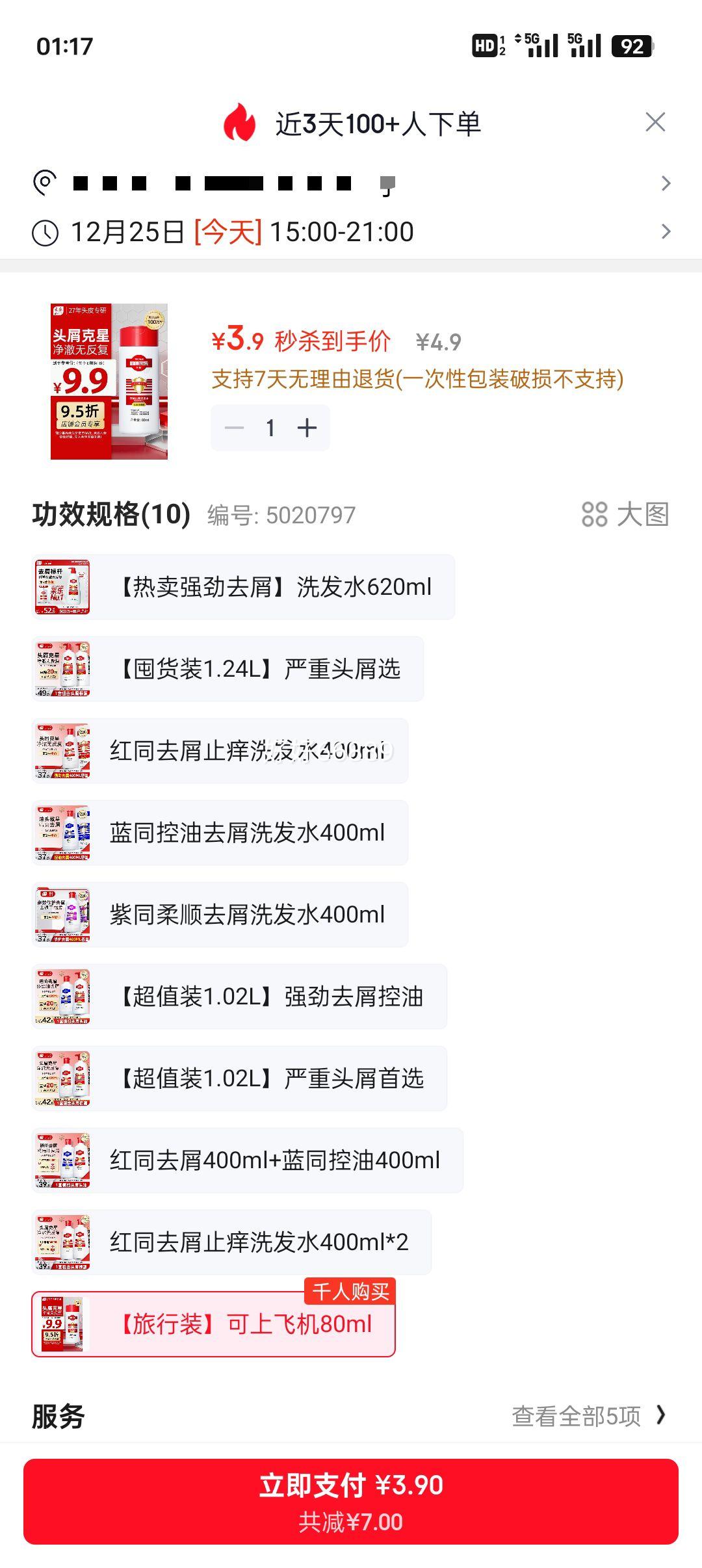Choose 【超值装1.02L】强劲去屑控油

[x=239, y=997]
